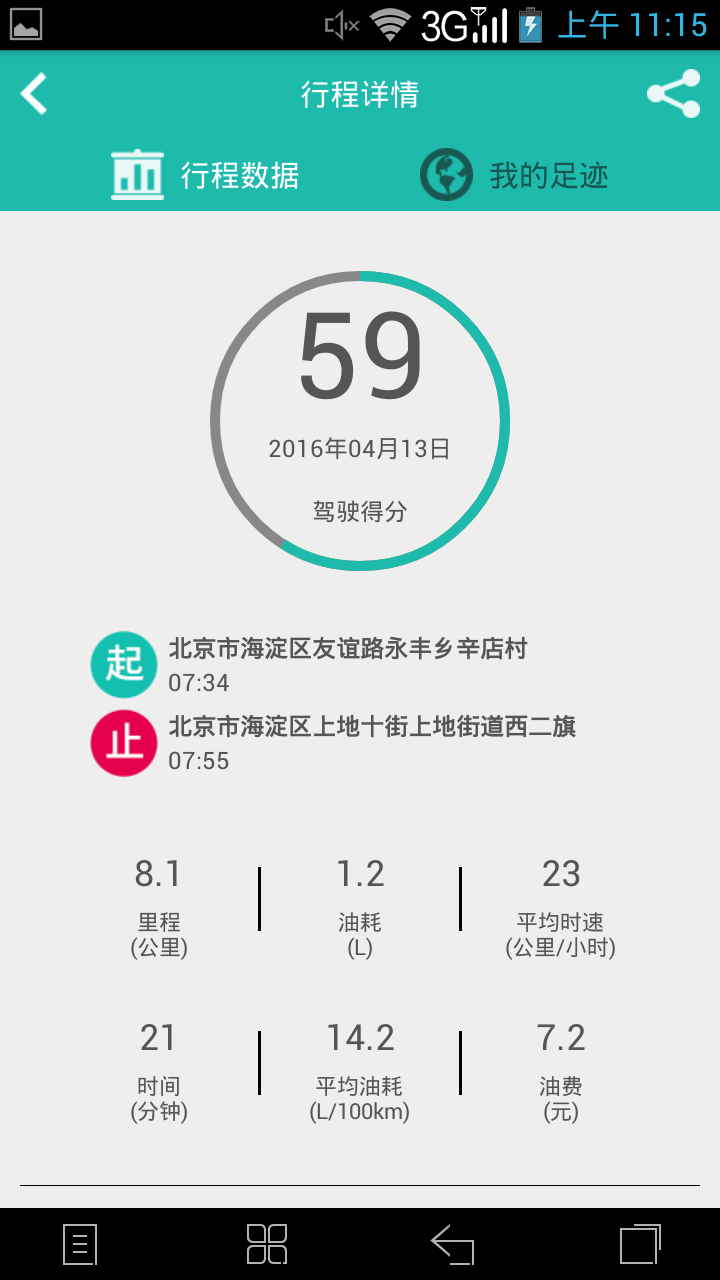Share this trip's details
720x1280 pixels.
point(673,94)
